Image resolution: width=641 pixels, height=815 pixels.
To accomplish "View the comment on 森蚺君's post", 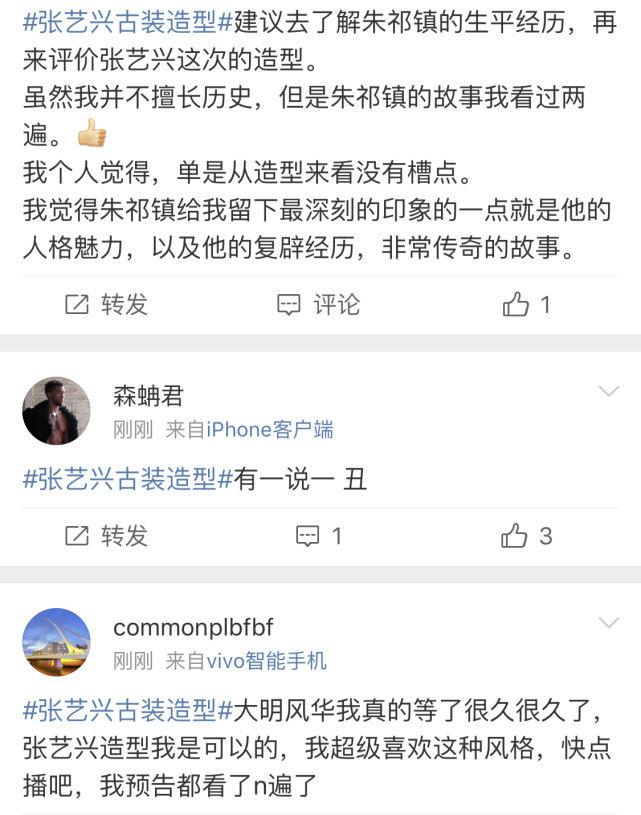I will coord(319,535).
